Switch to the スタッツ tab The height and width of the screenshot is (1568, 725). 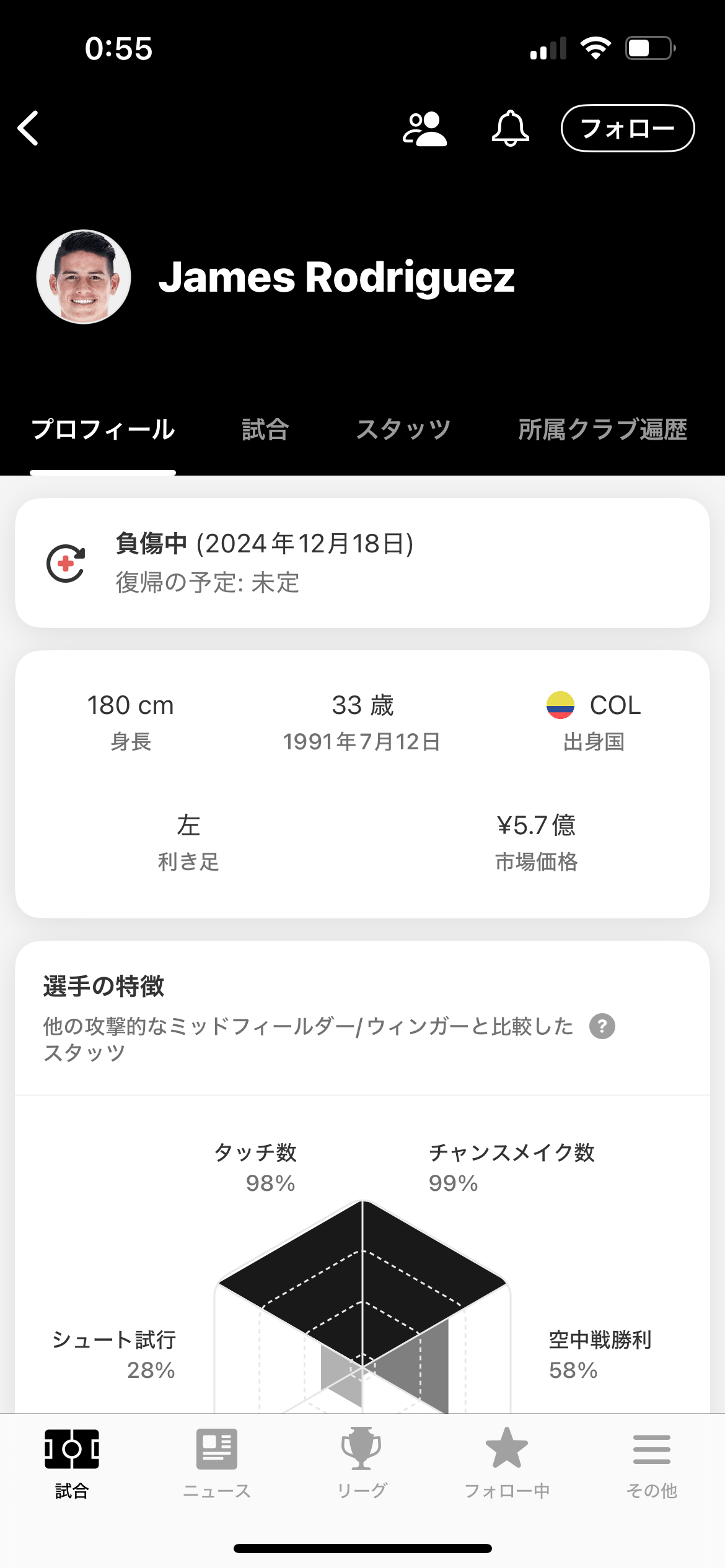[403, 429]
